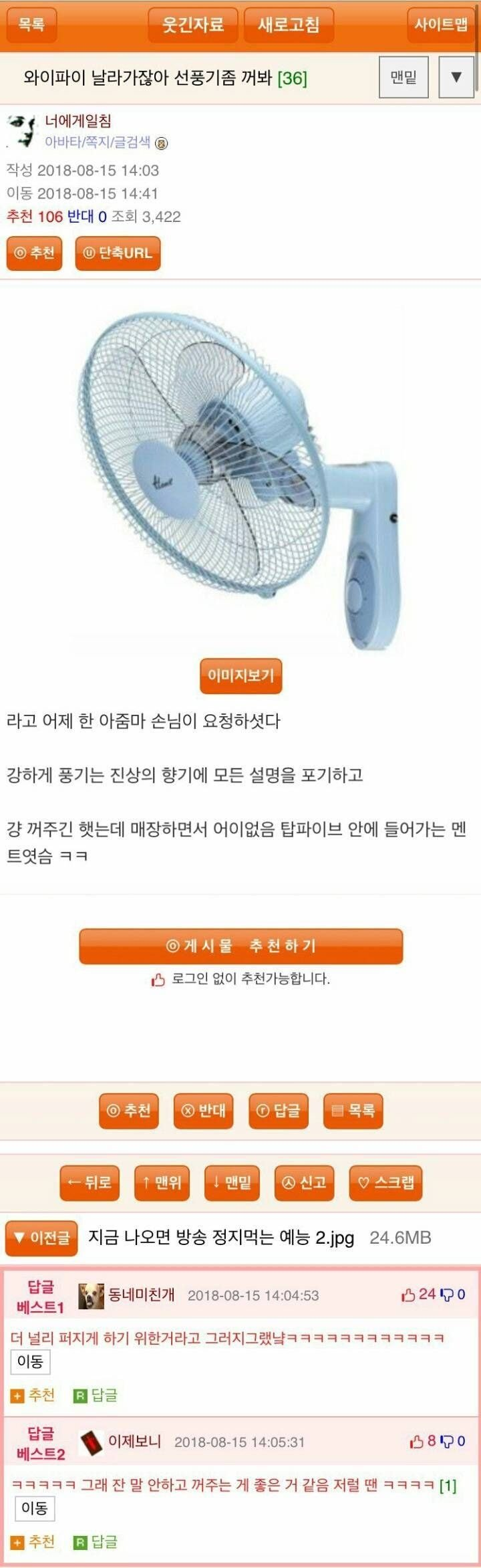Open the 아바타/쪽지/글검색 author link
The image size is (481, 1568).
(98, 142)
